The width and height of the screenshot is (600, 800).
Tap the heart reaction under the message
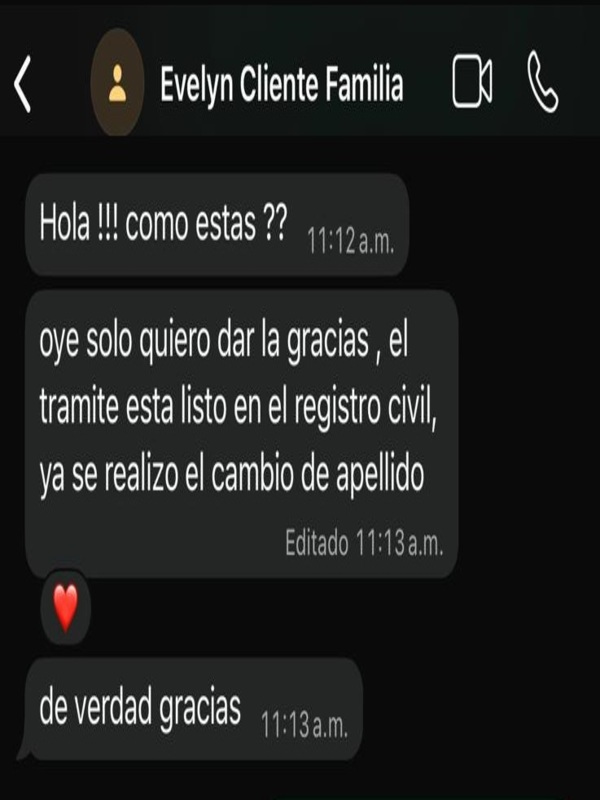coord(65,608)
